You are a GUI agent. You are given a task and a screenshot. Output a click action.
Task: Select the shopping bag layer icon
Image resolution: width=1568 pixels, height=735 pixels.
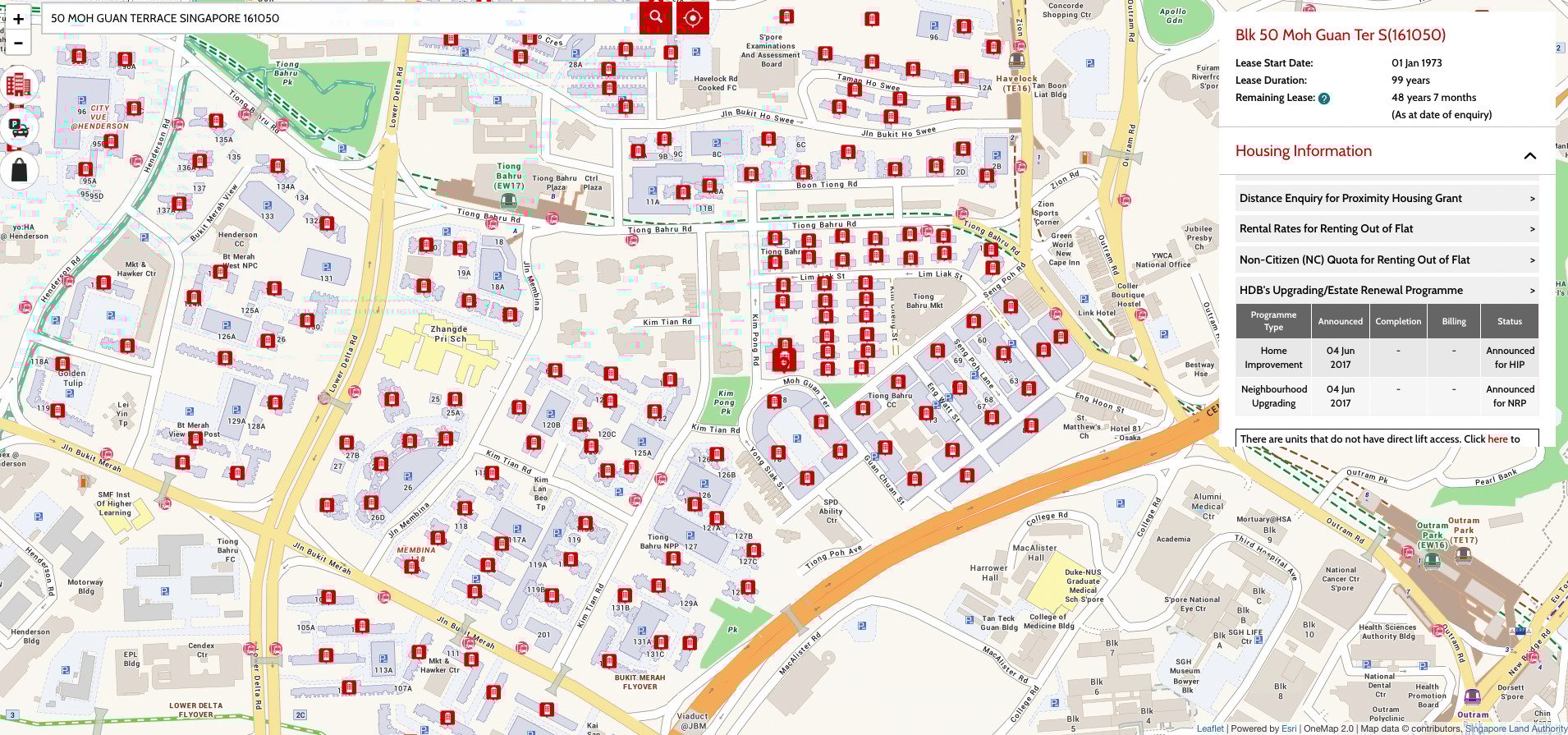(x=19, y=171)
